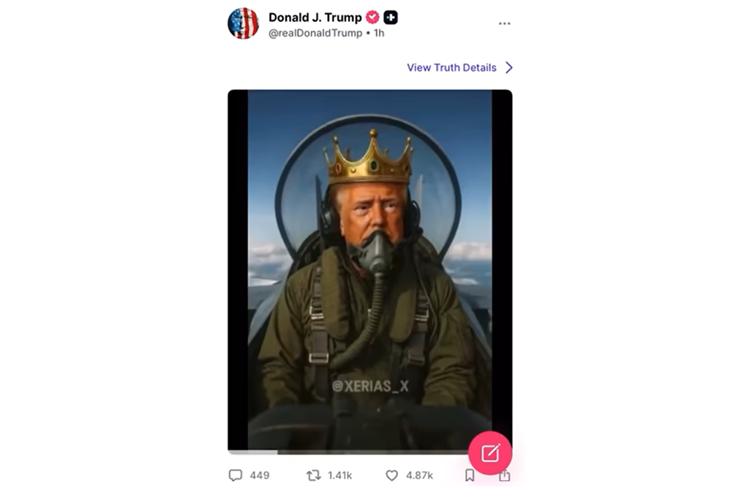This screenshot has width=740, height=487.
Task: Open the three-dot overflow menu
Action: point(504,24)
